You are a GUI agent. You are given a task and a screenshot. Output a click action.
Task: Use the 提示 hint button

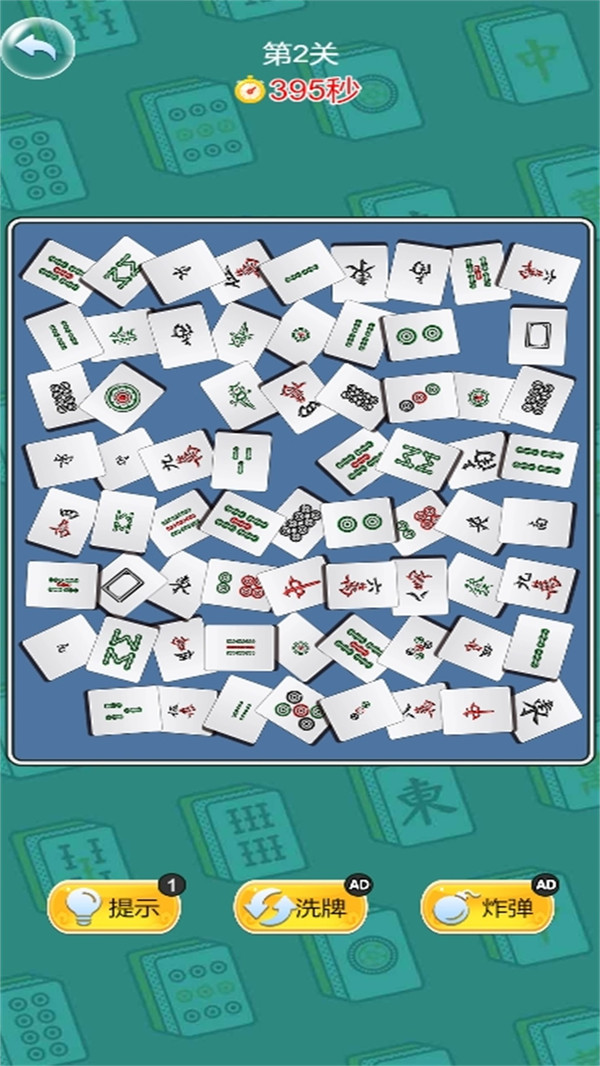[114, 906]
